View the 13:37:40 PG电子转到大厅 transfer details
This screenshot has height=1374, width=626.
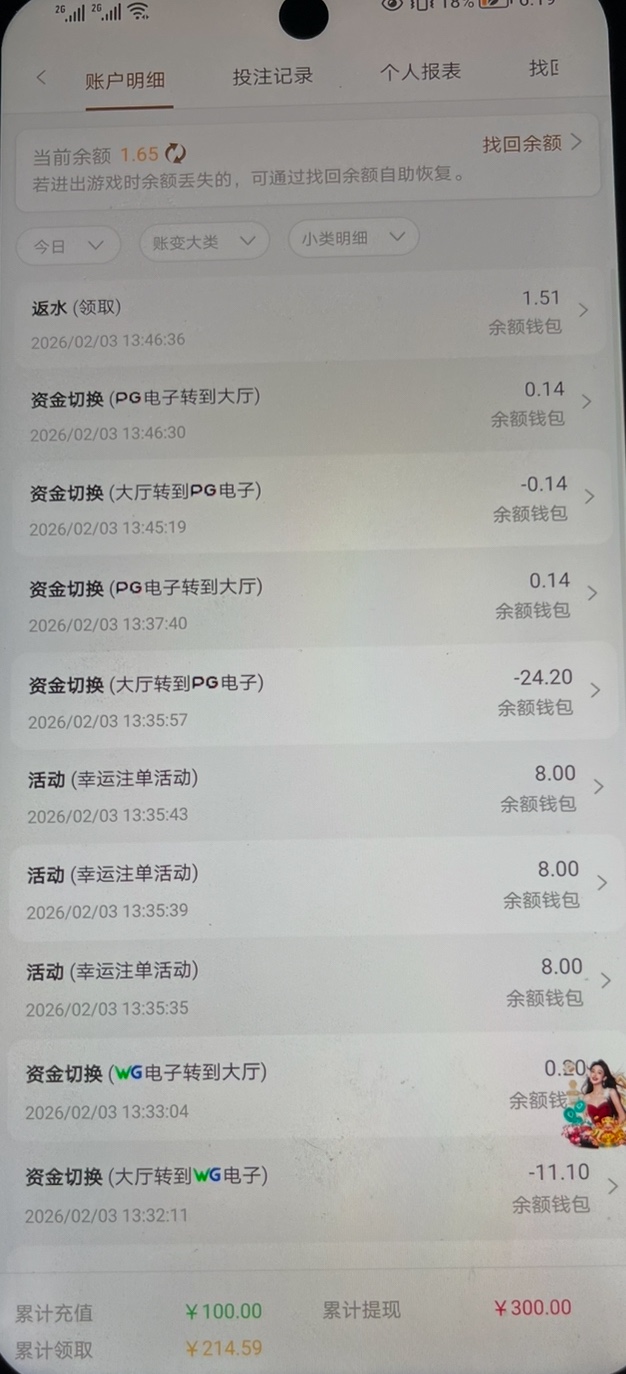point(310,602)
